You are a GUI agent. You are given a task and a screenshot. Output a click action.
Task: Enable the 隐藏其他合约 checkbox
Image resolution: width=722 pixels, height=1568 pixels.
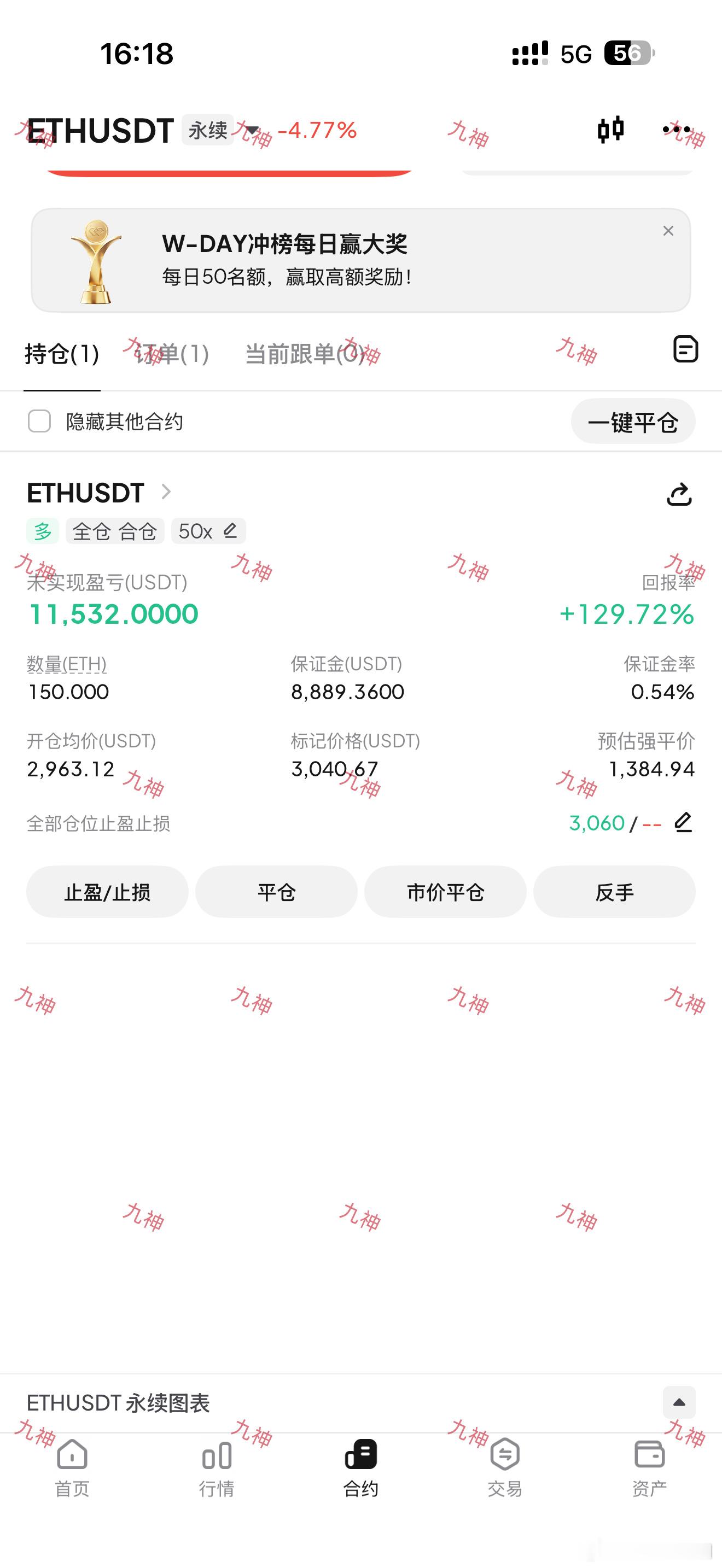click(39, 421)
